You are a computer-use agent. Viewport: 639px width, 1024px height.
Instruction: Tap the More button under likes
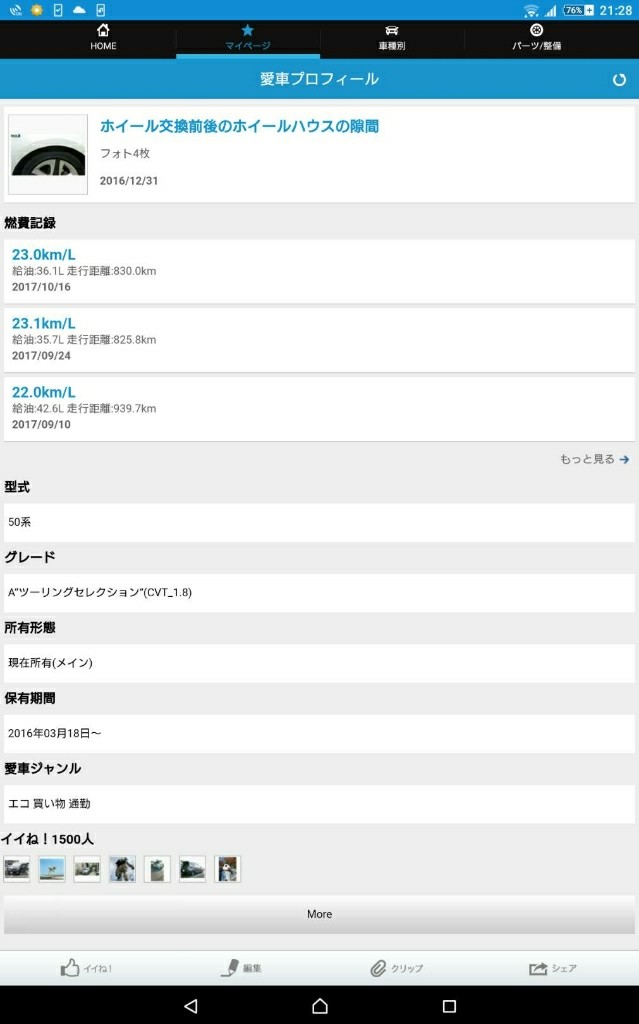[x=320, y=914]
